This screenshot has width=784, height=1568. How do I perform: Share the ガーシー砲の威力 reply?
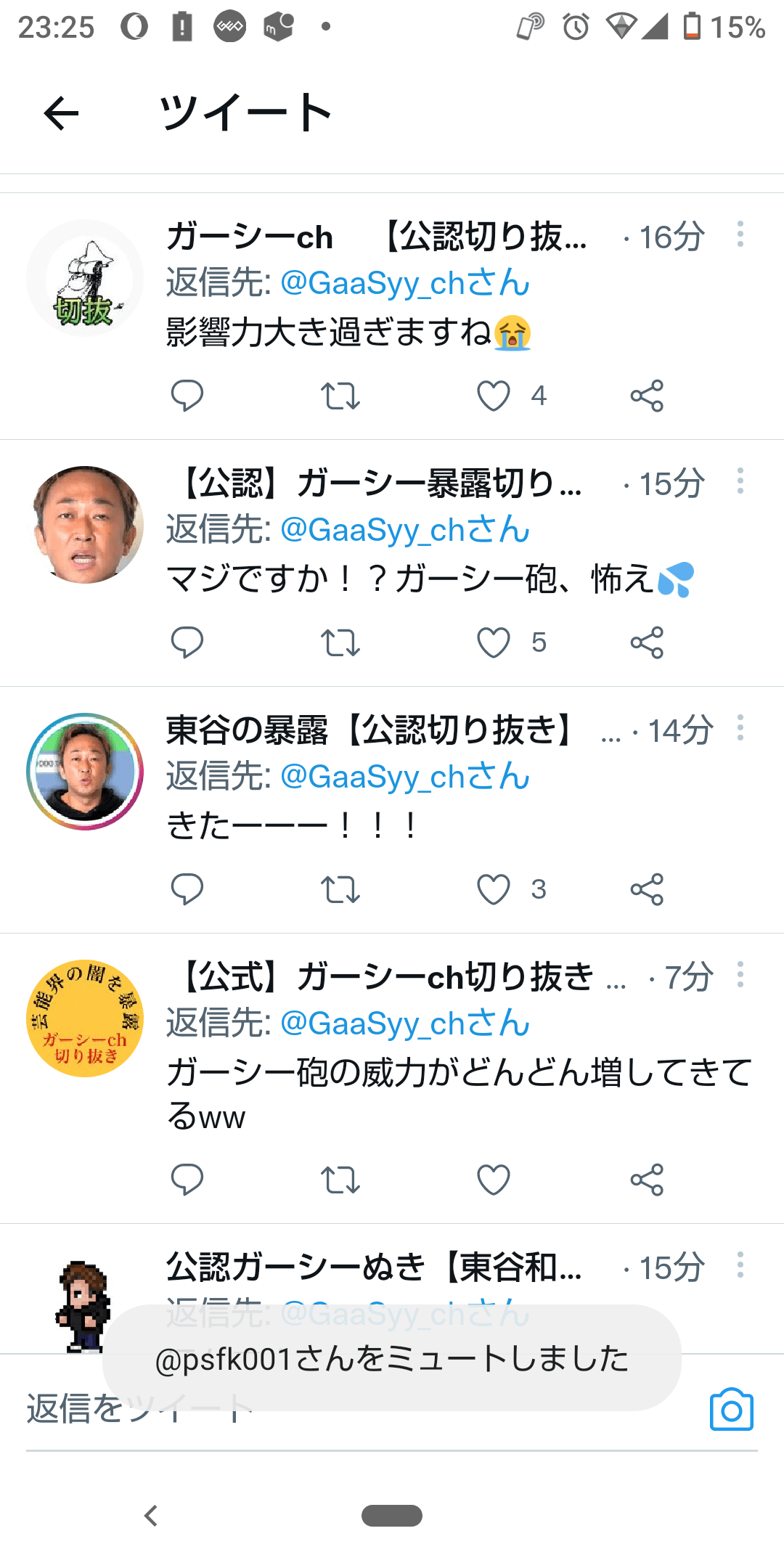647,1180
